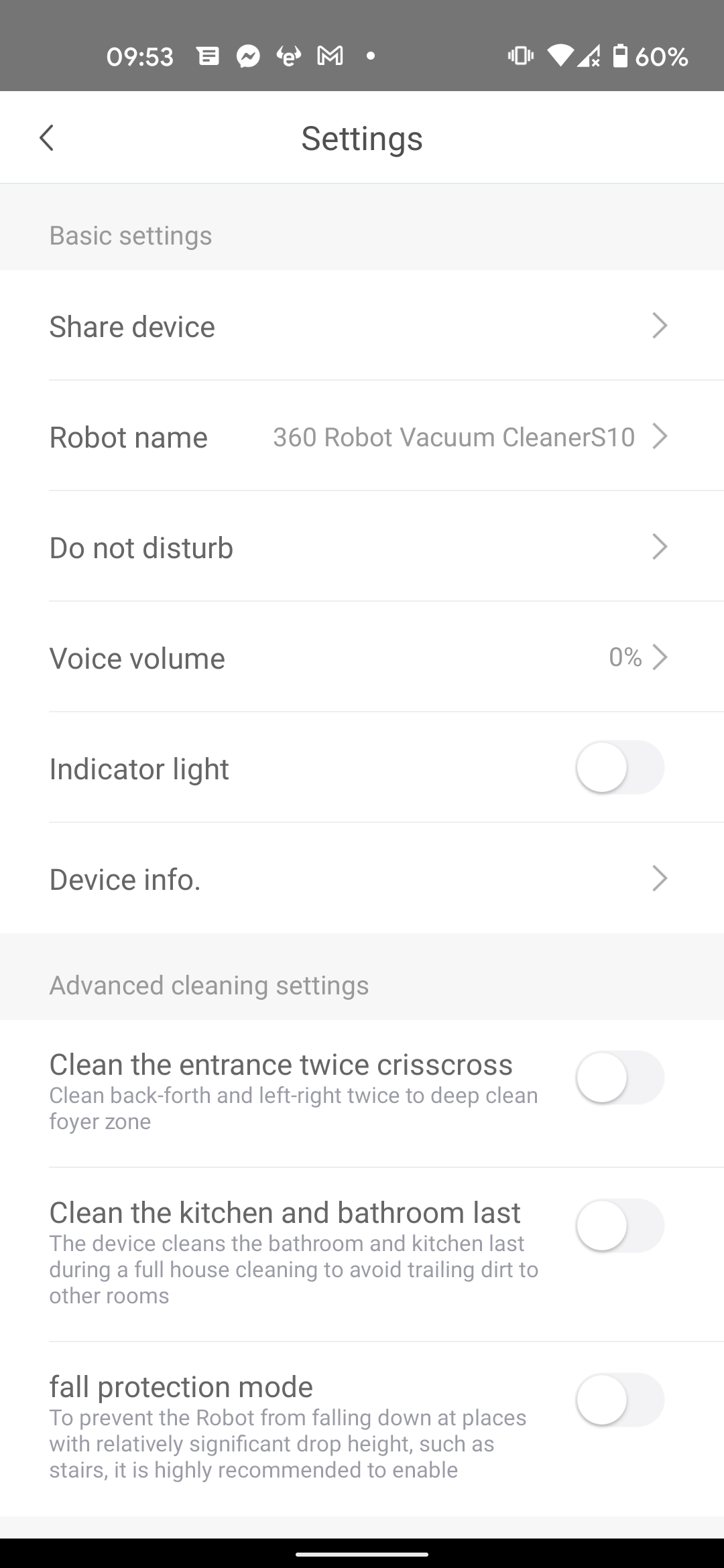Go back from Settings
724x1568 pixels.
pyautogui.click(x=46, y=138)
